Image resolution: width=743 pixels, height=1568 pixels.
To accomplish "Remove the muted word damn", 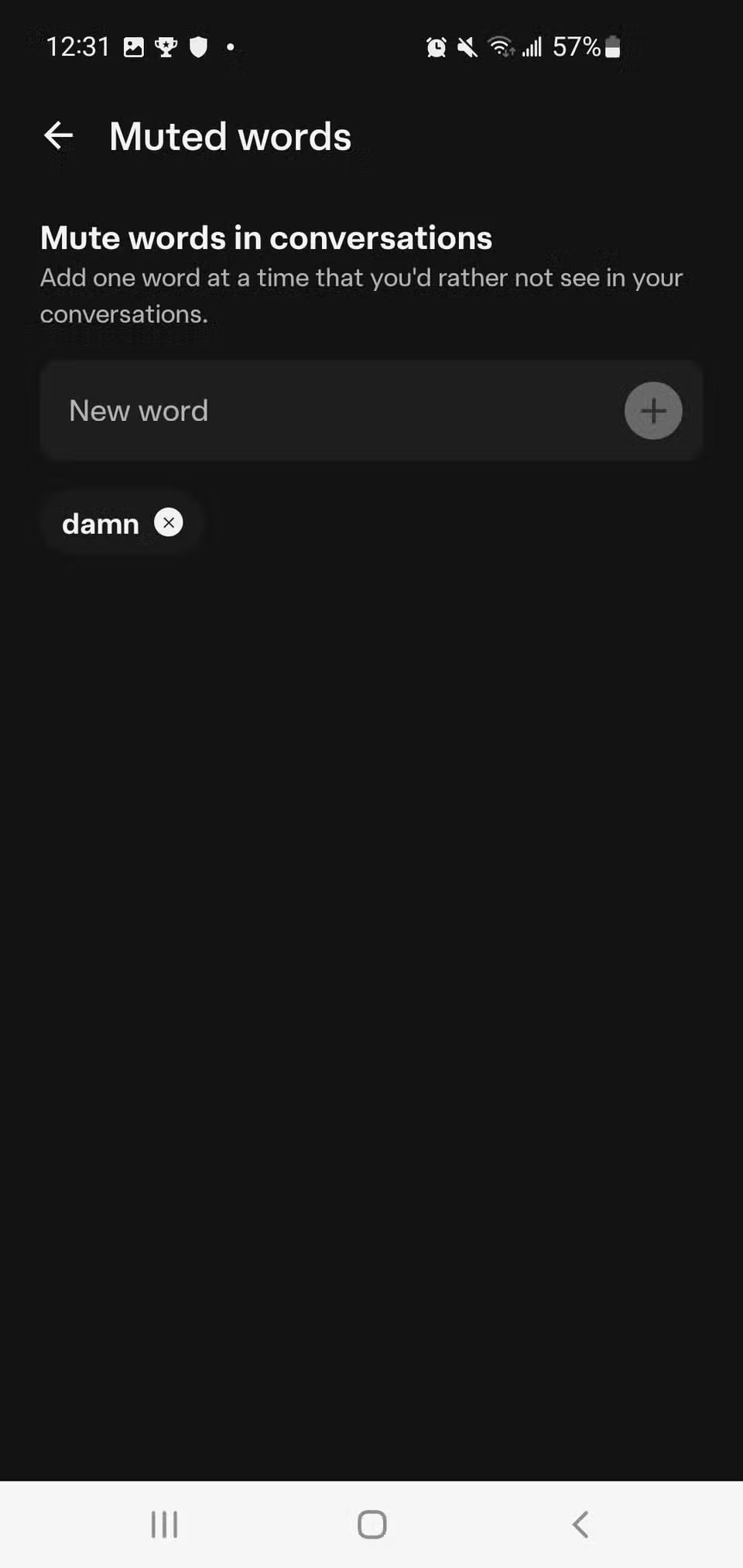I will (x=169, y=522).
